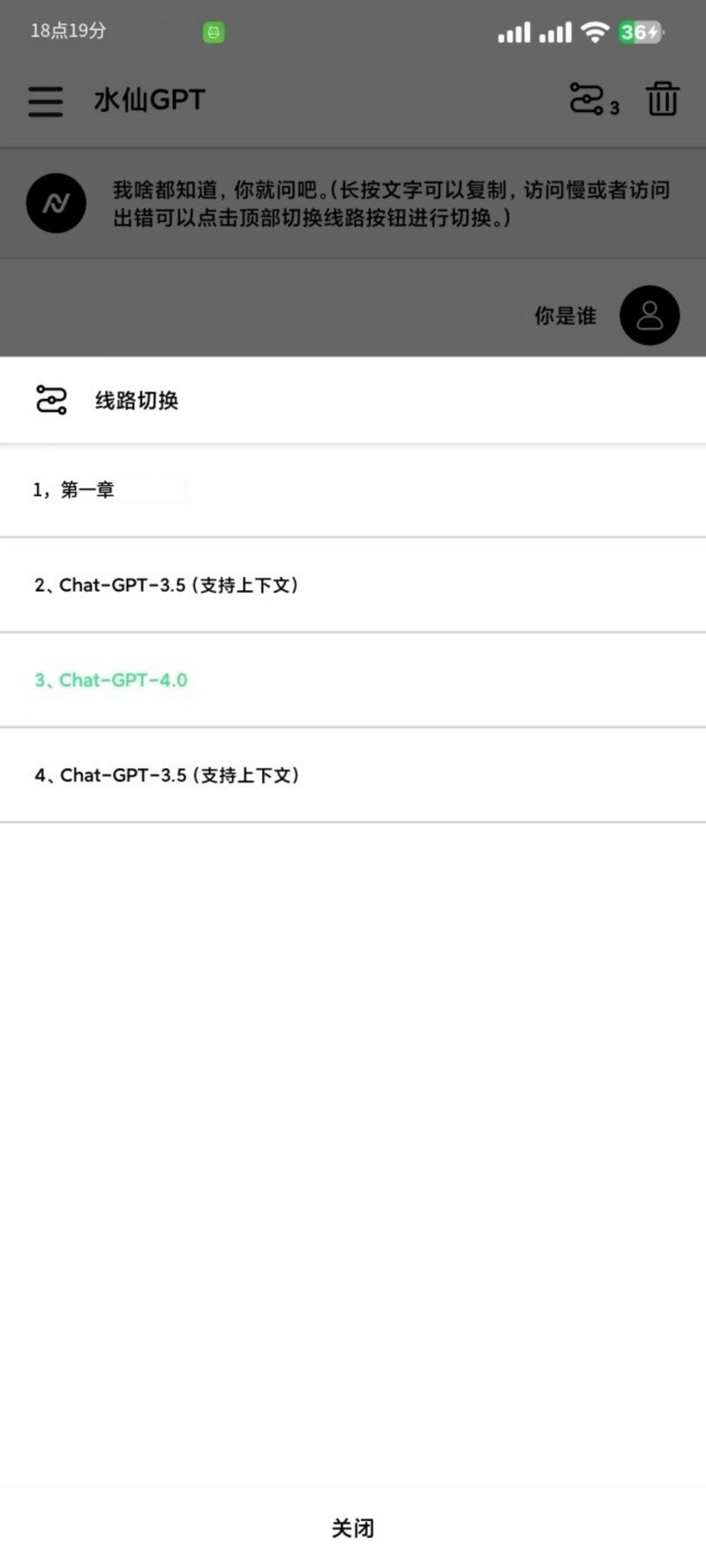Image resolution: width=706 pixels, height=1568 pixels.
Task: Switch to line 4, Chat-GPT-3.5 (支持上下文)
Action: [353, 775]
